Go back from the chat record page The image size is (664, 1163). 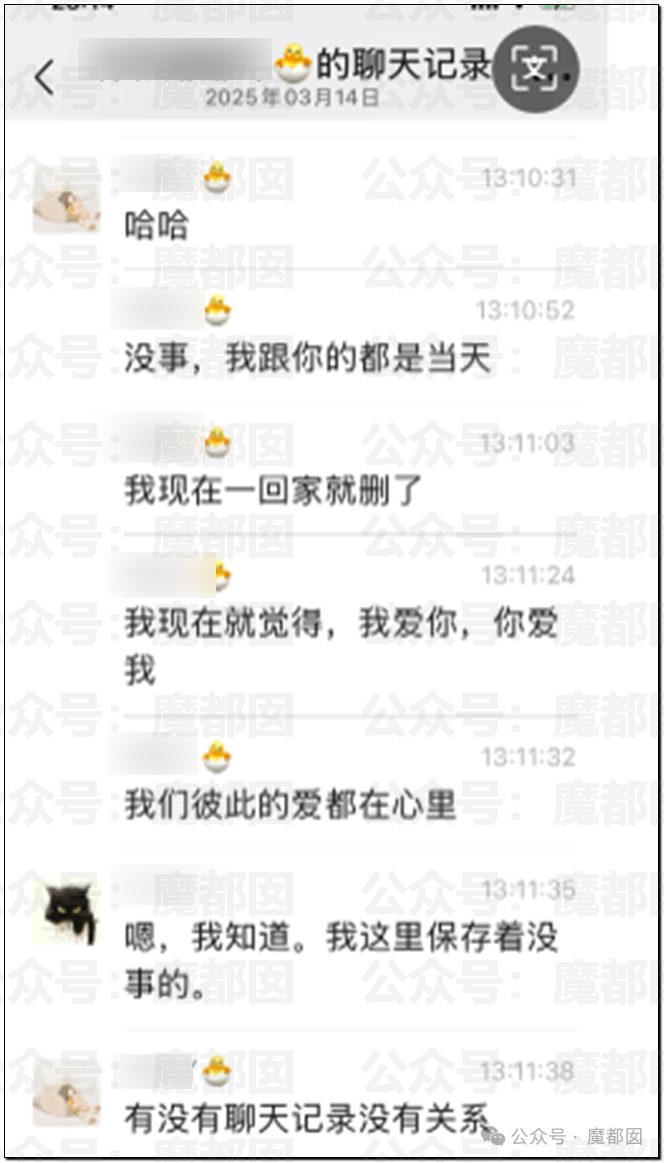(44, 76)
